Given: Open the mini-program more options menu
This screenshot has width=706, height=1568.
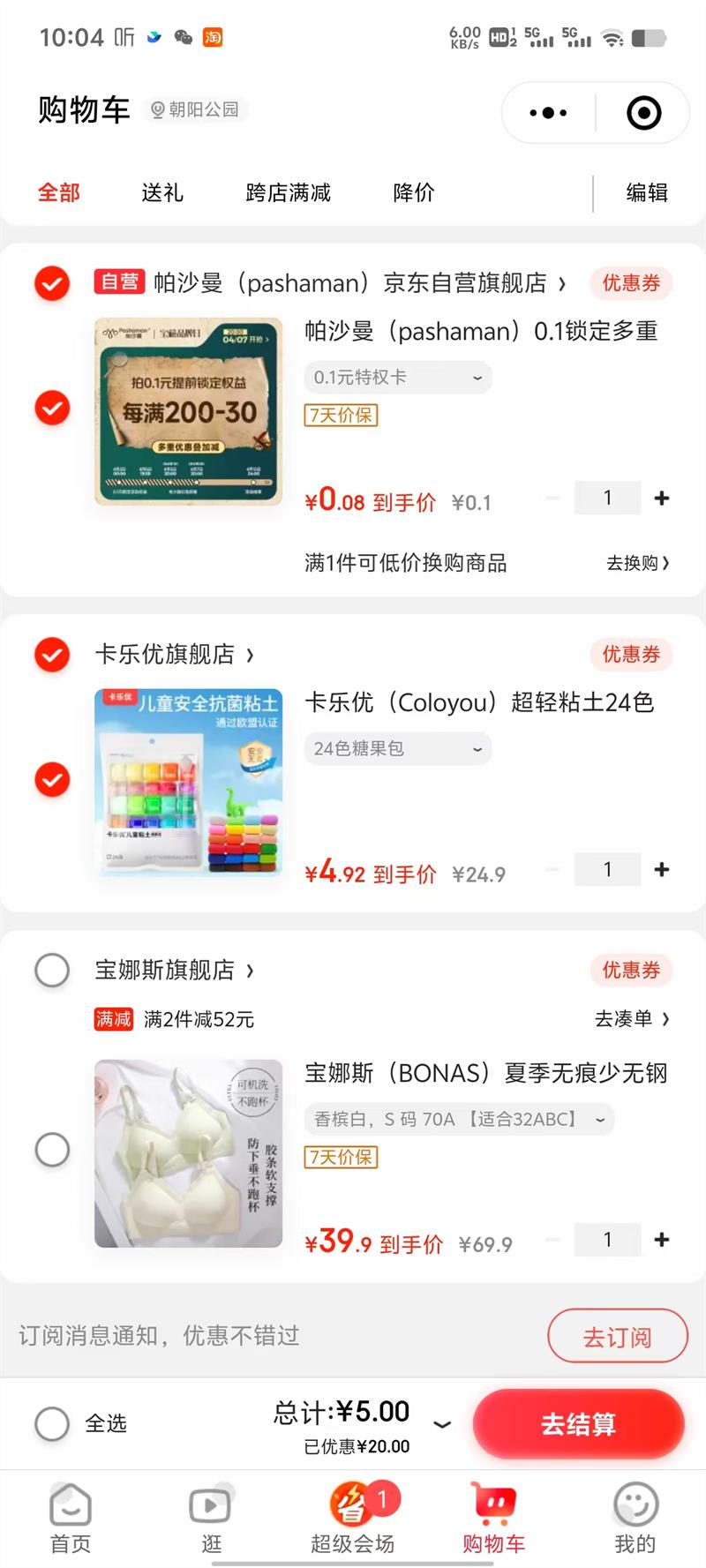Looking at the screenshot, I should click(x=548, y=113).
